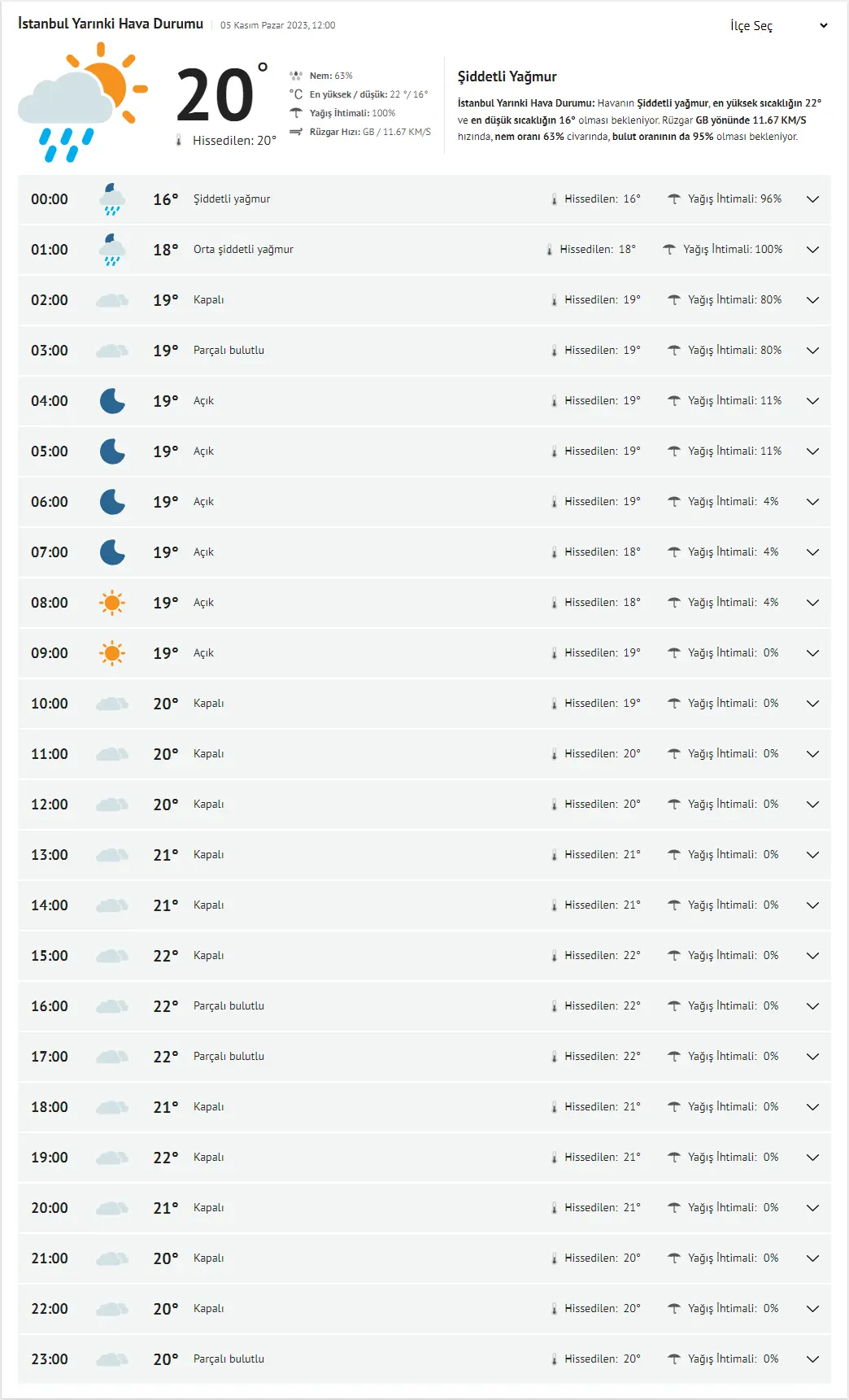Show details for 18:00 forecast

click(x=812, y=1107)
